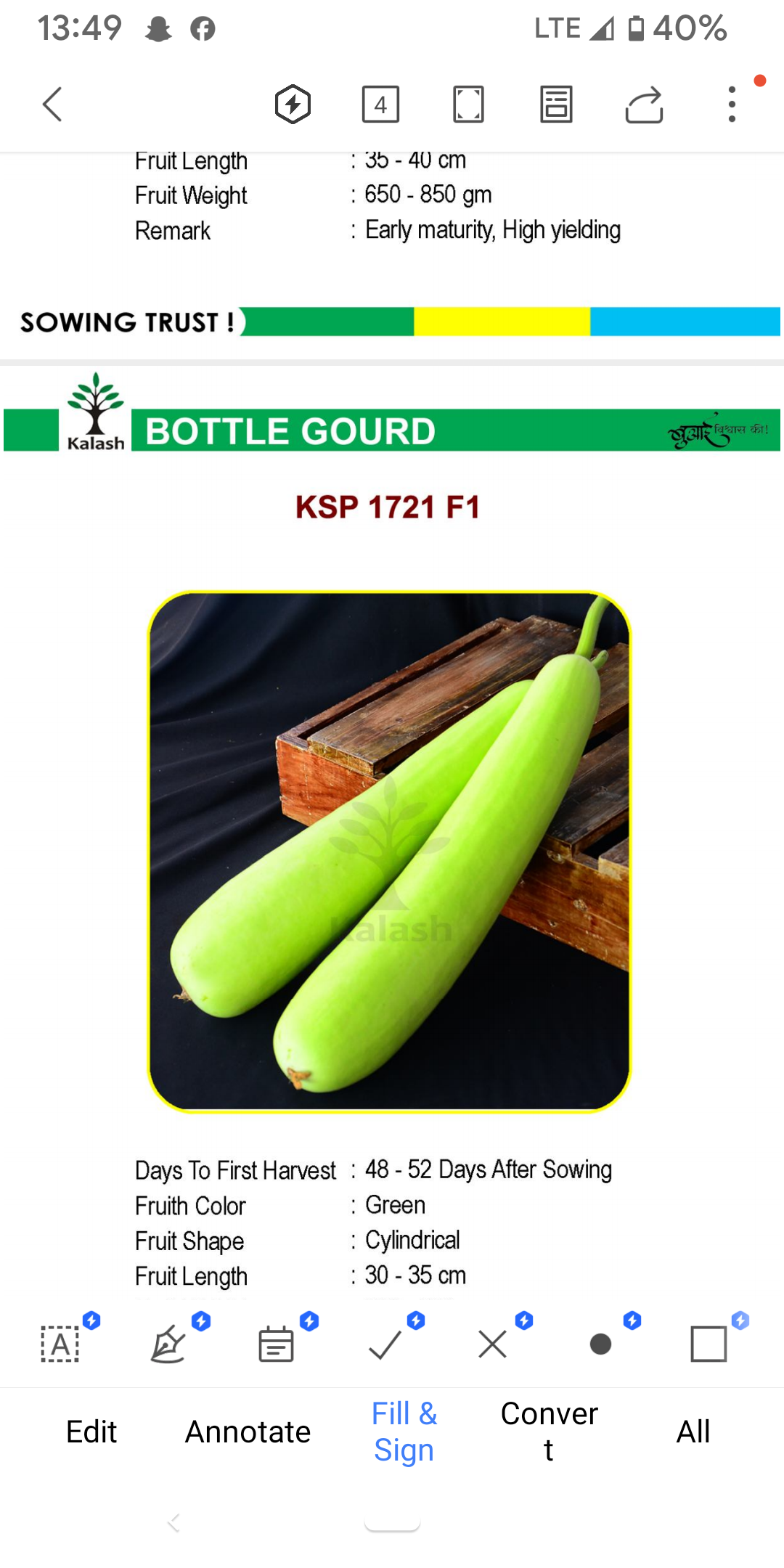The width and height of the screenshot is (784, 1568).
Task: Open the page number 4 indicator
Action: (x=380, y=105)
